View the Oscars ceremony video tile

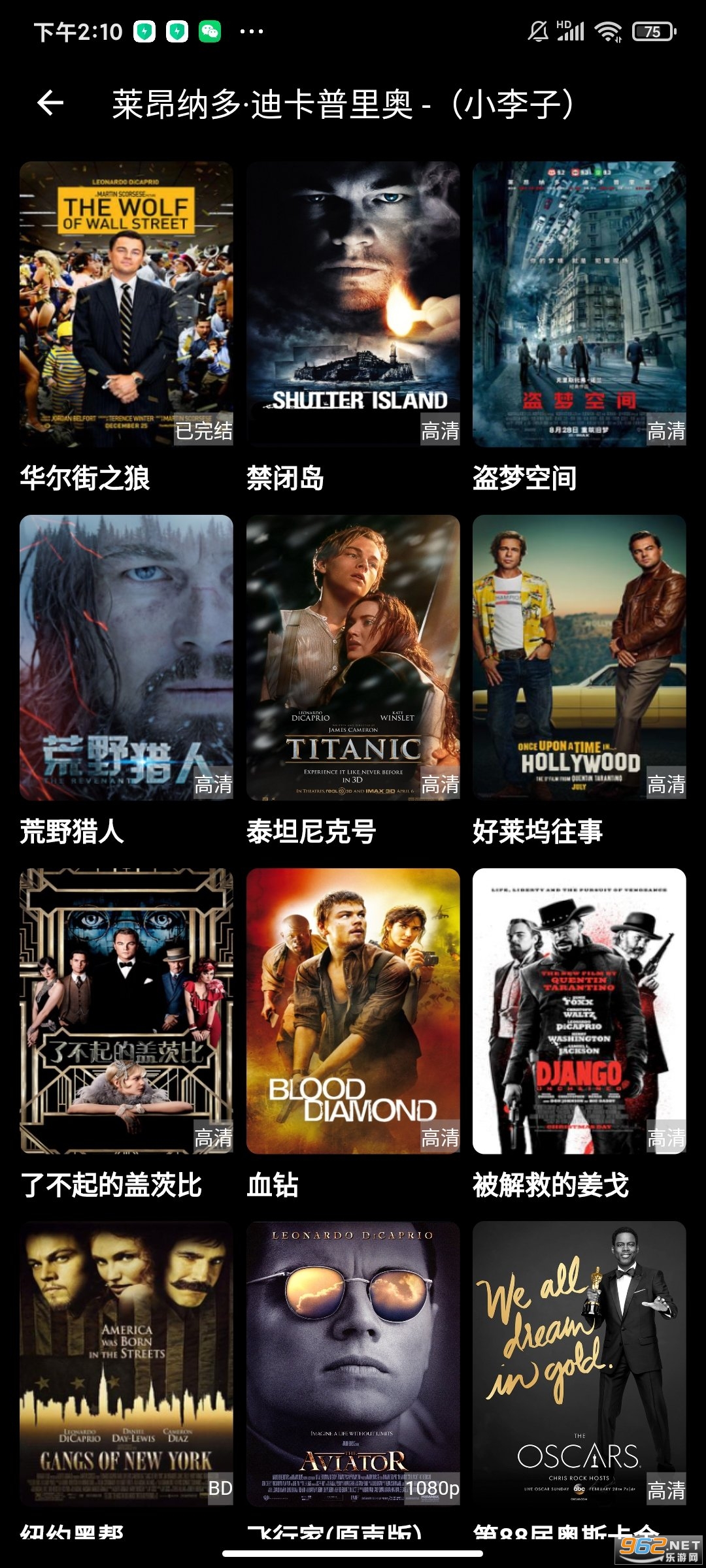coord(579,1364)
